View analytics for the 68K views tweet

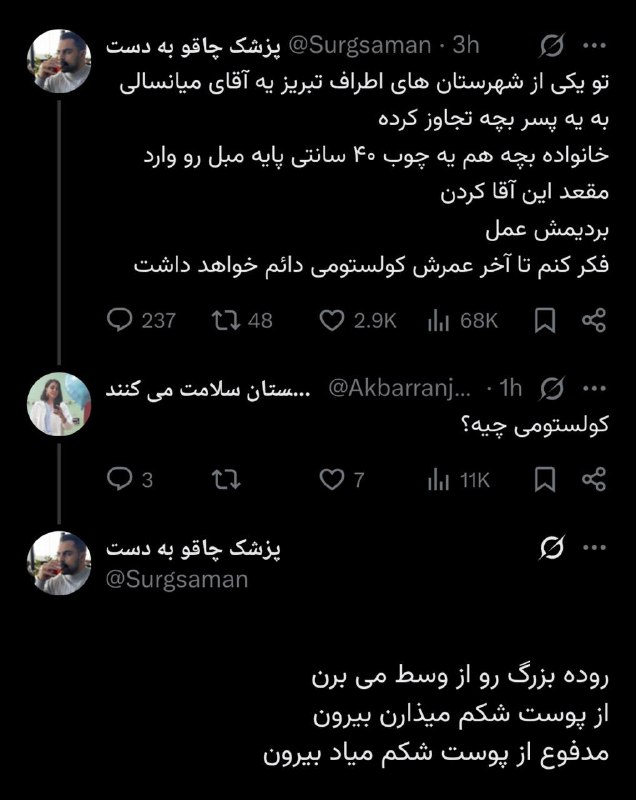click(438, 320)
